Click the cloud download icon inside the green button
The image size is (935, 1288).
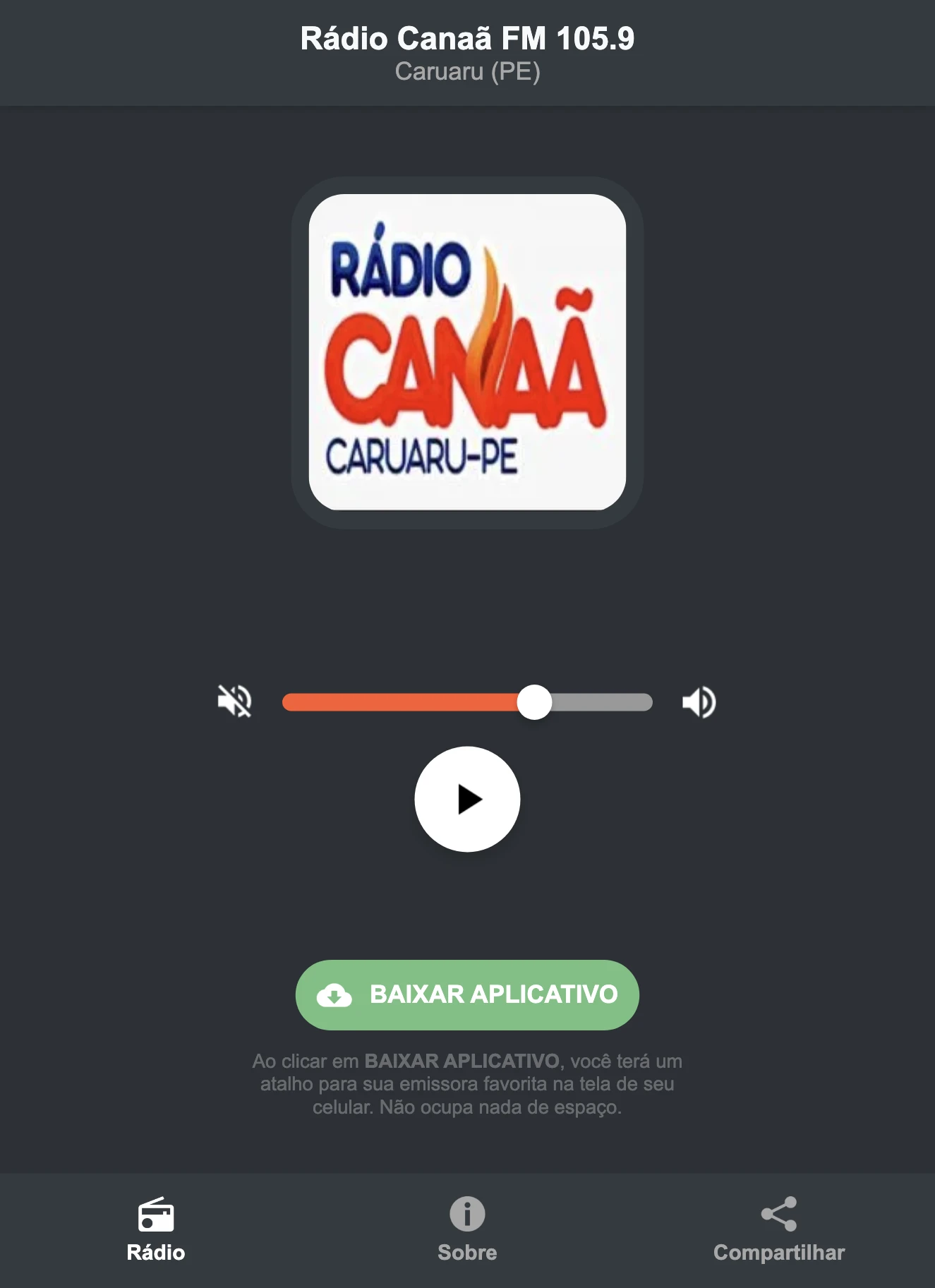[337, 994]
